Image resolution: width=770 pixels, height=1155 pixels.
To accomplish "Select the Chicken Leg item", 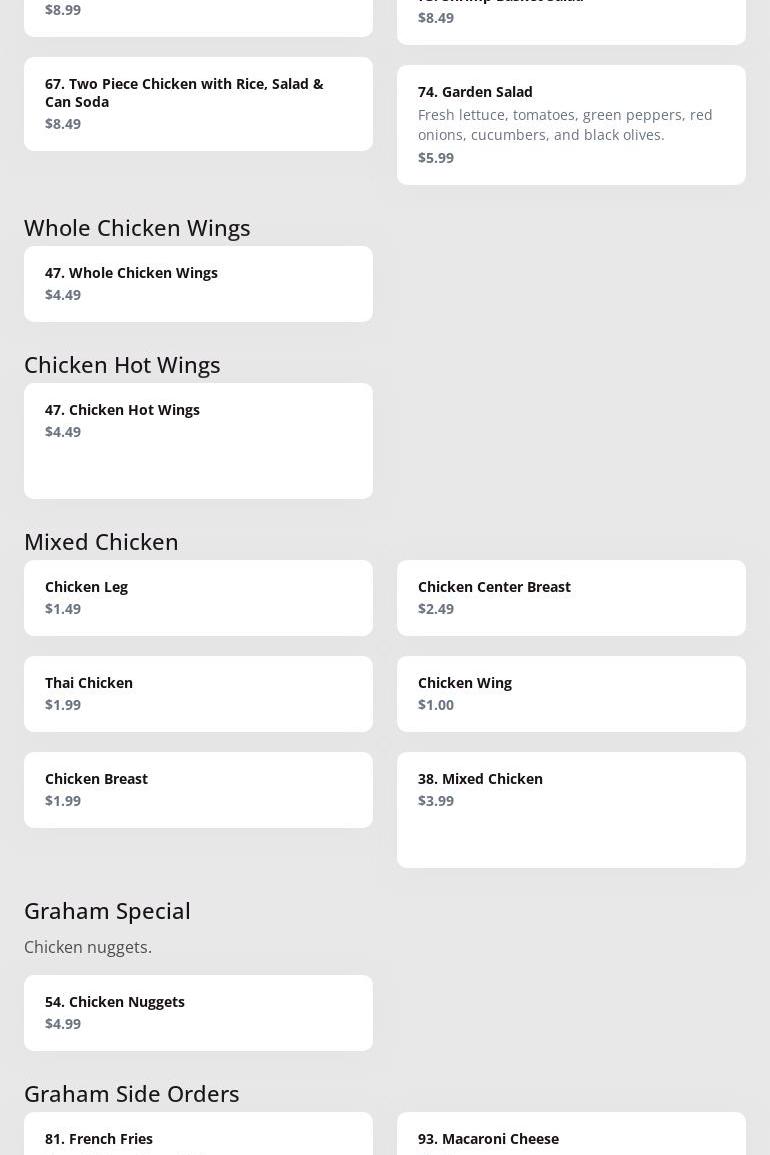I will pyautogui.click(x=198, y=597).
